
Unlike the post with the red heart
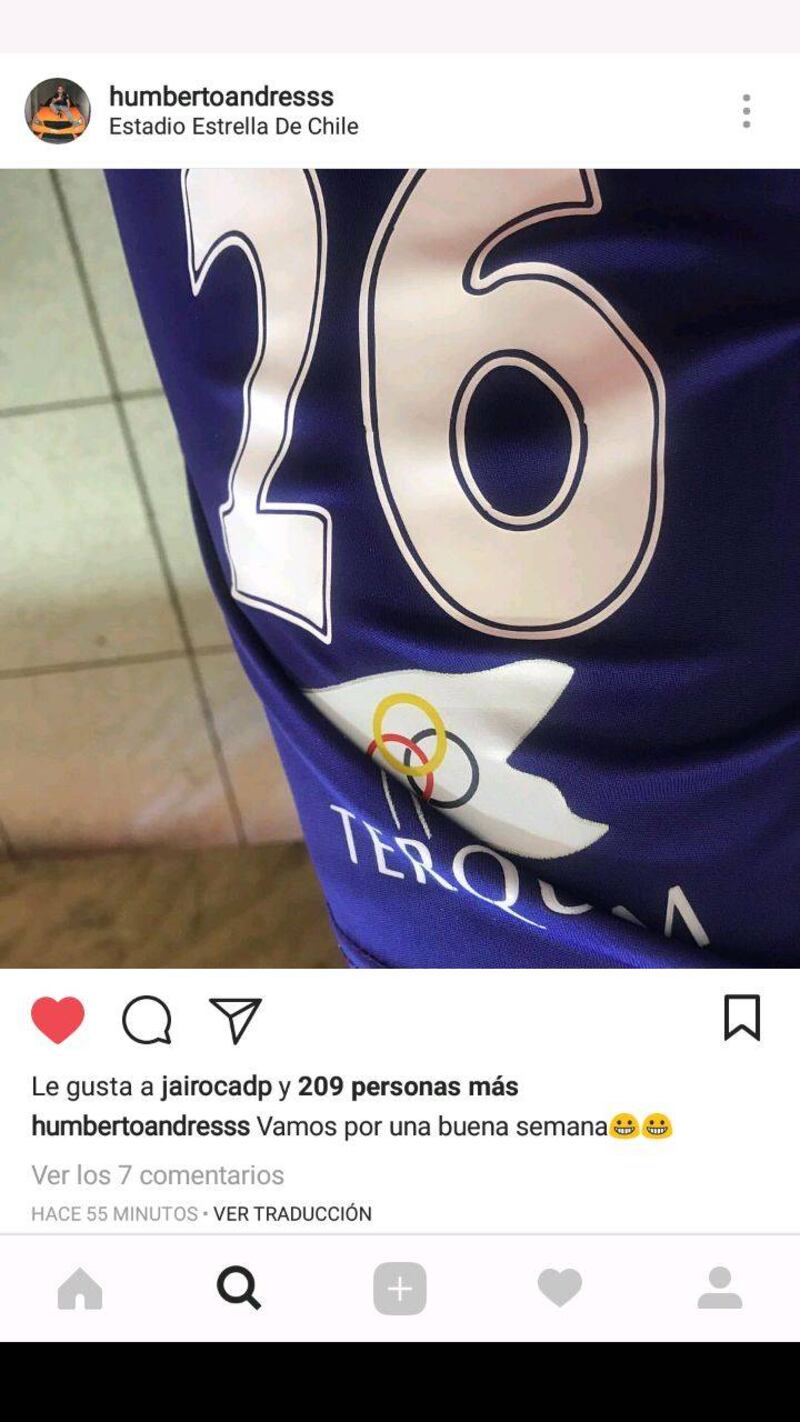click(58, 1020)
